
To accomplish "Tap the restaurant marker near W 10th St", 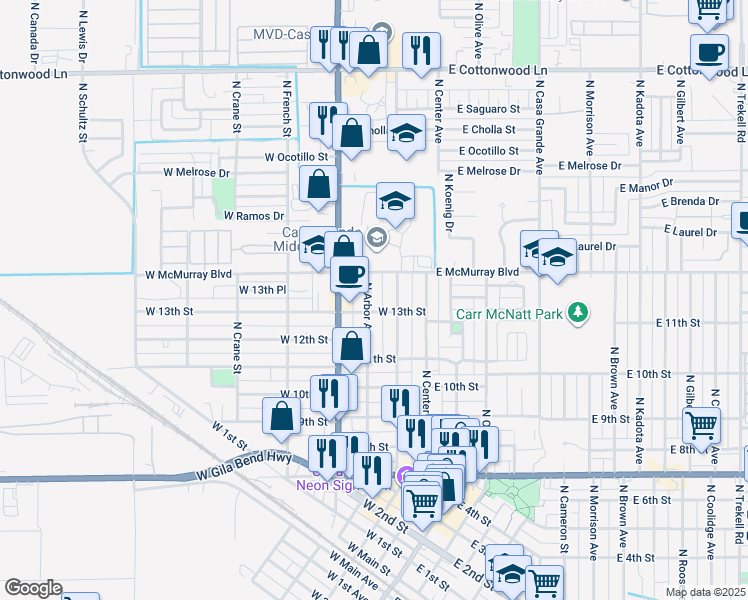I will tap(329, 397).
